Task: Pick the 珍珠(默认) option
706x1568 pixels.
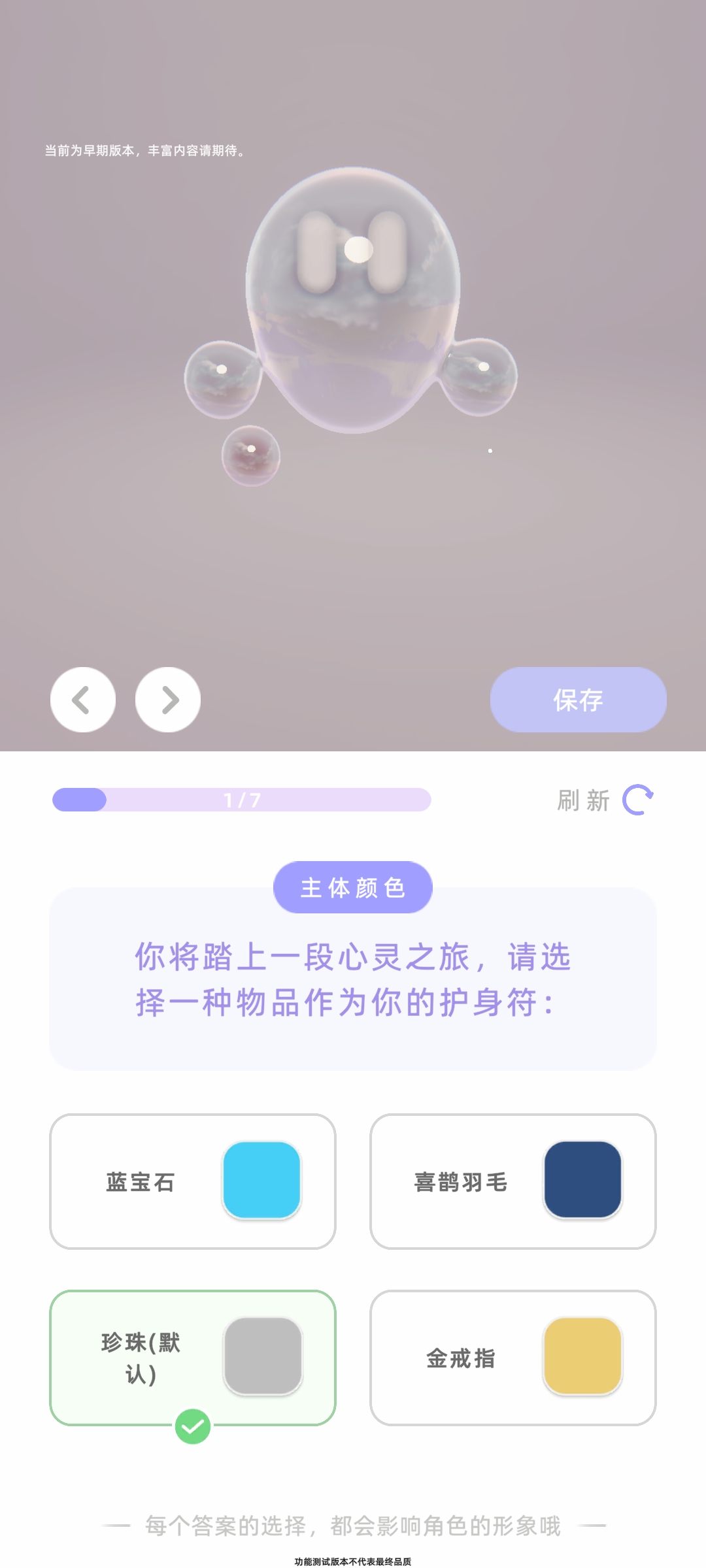Action: pyautogui.click(x=193, y=1358)
